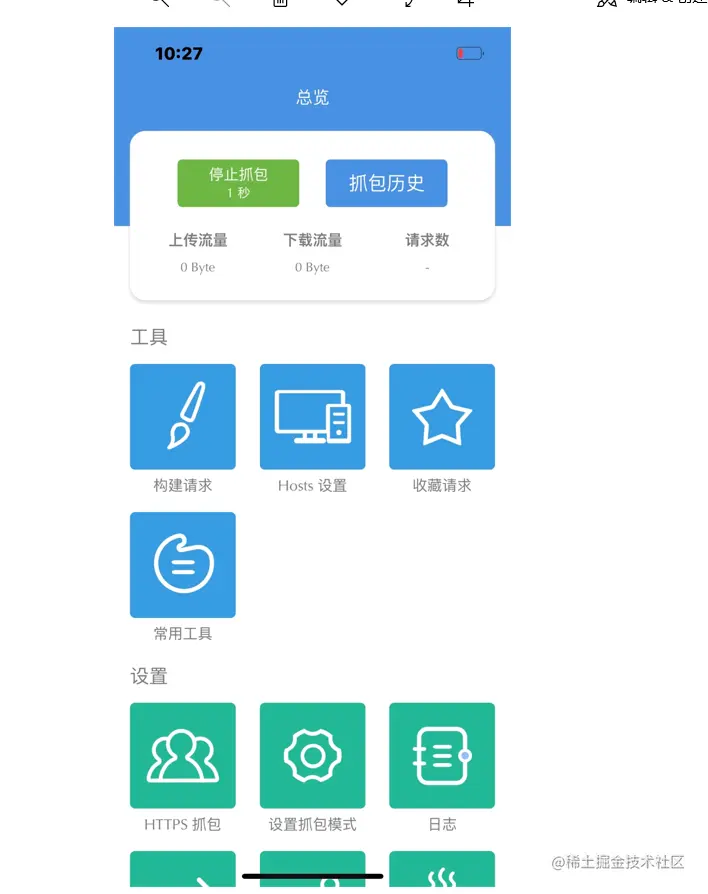The width and height of the screenshot is (708, 894).
Task: Open Hosts 设置
Action: coord(312,417)
